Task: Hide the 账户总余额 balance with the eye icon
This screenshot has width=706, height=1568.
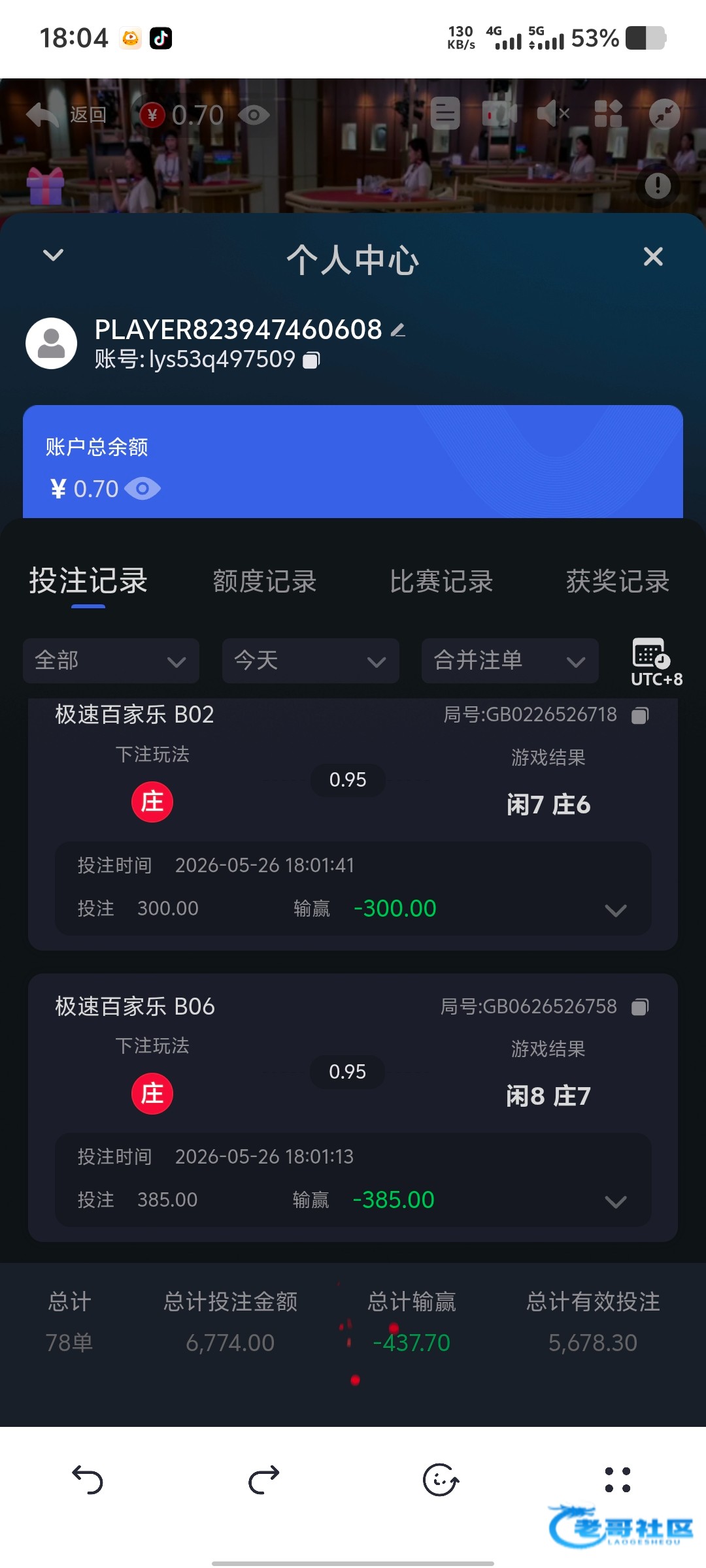Action: (143, 489)
